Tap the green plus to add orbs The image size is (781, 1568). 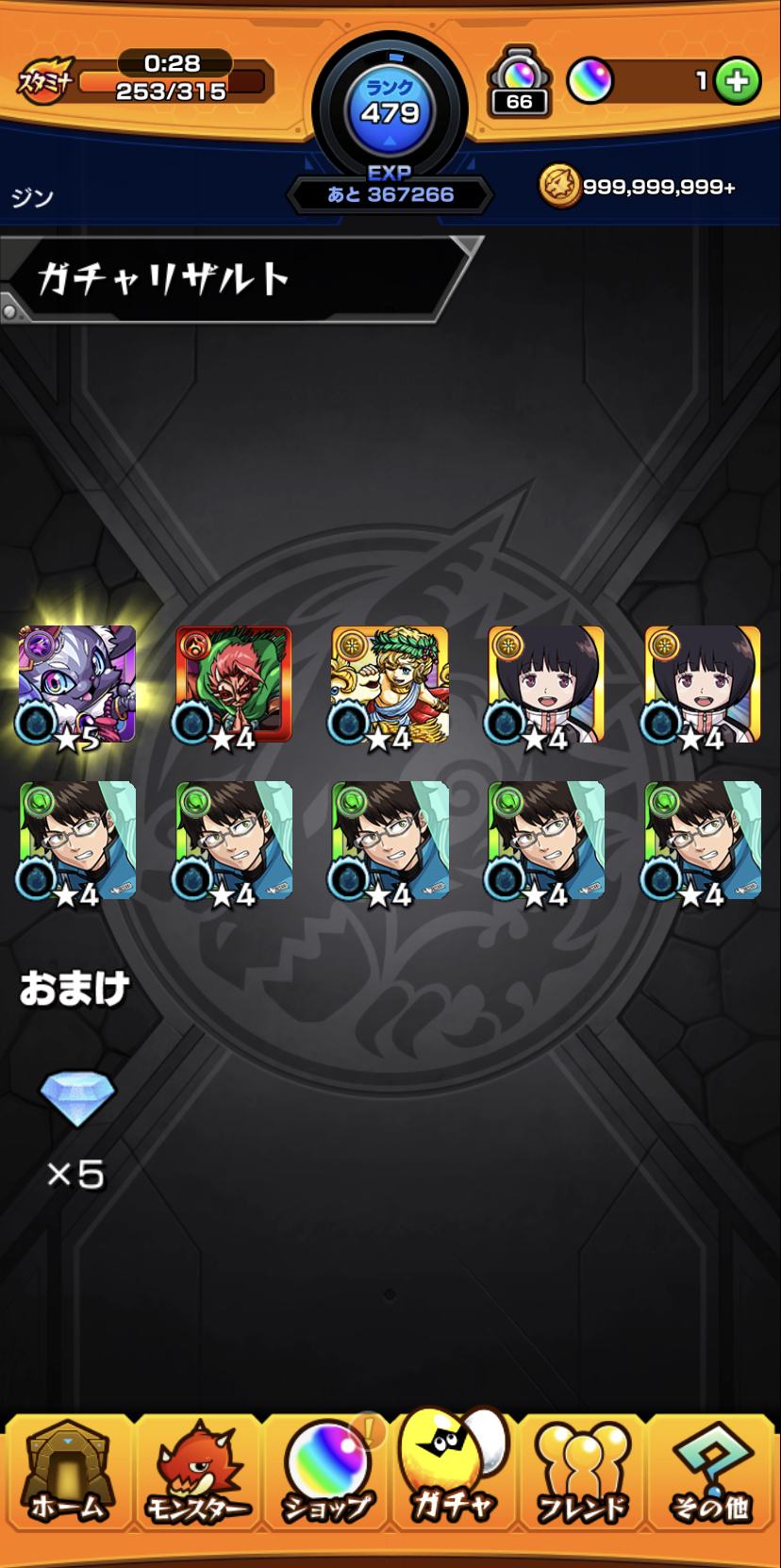tap(738, 82)
